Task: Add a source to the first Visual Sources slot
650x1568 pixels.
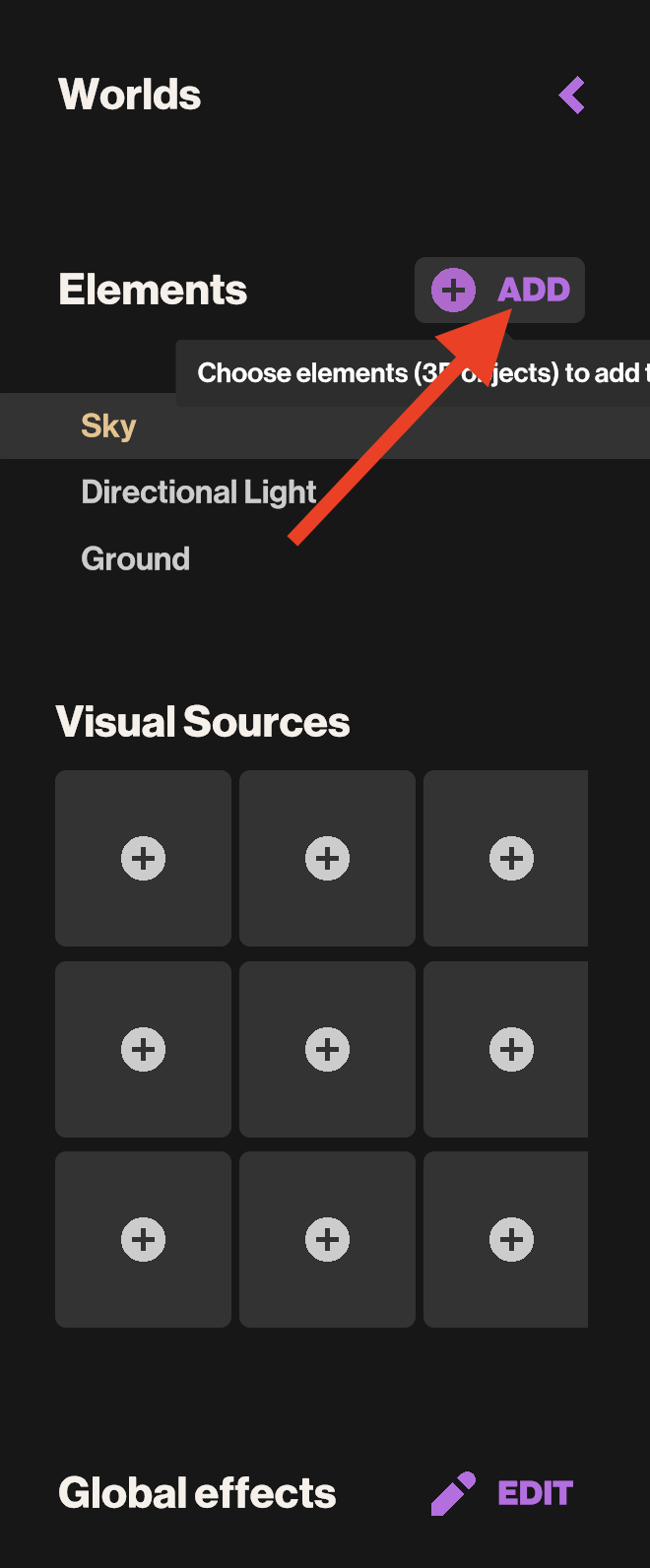Action: point(144,858)
